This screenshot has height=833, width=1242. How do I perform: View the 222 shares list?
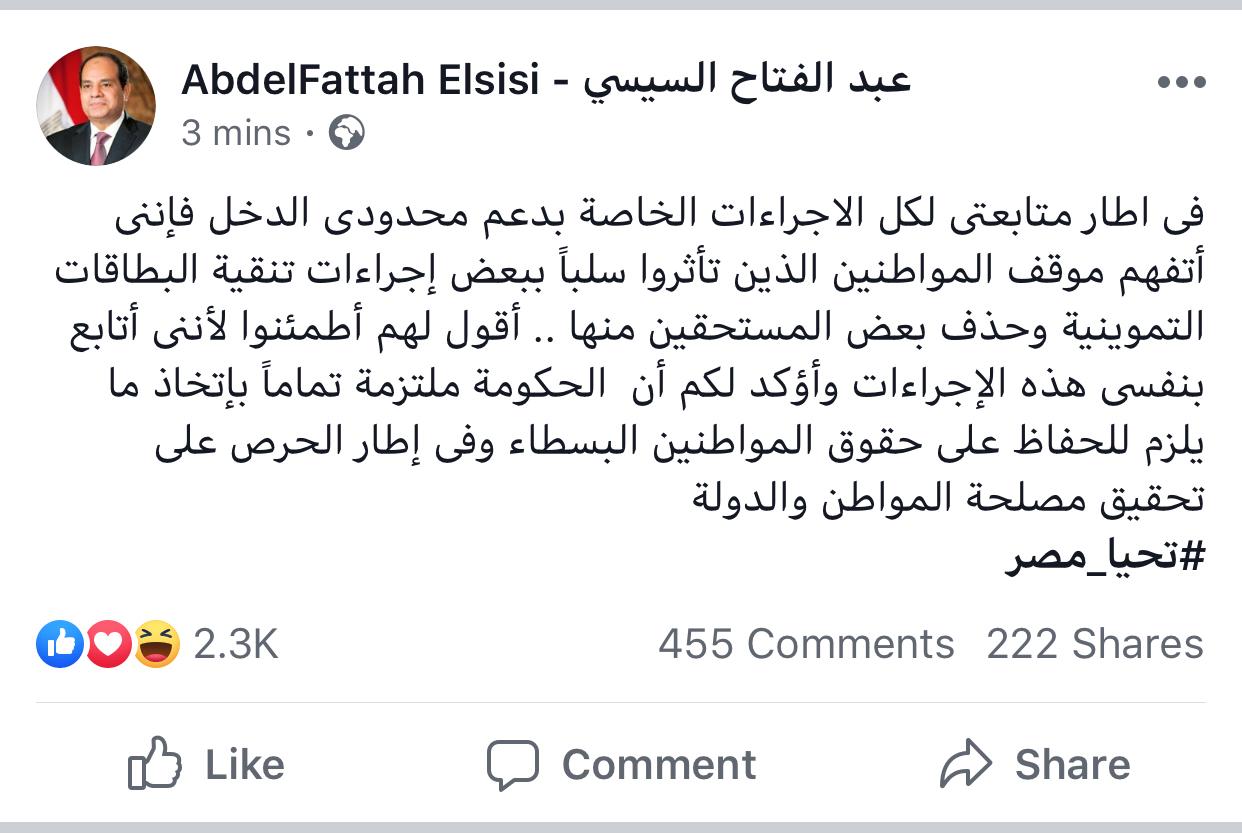click(1094, 644)
